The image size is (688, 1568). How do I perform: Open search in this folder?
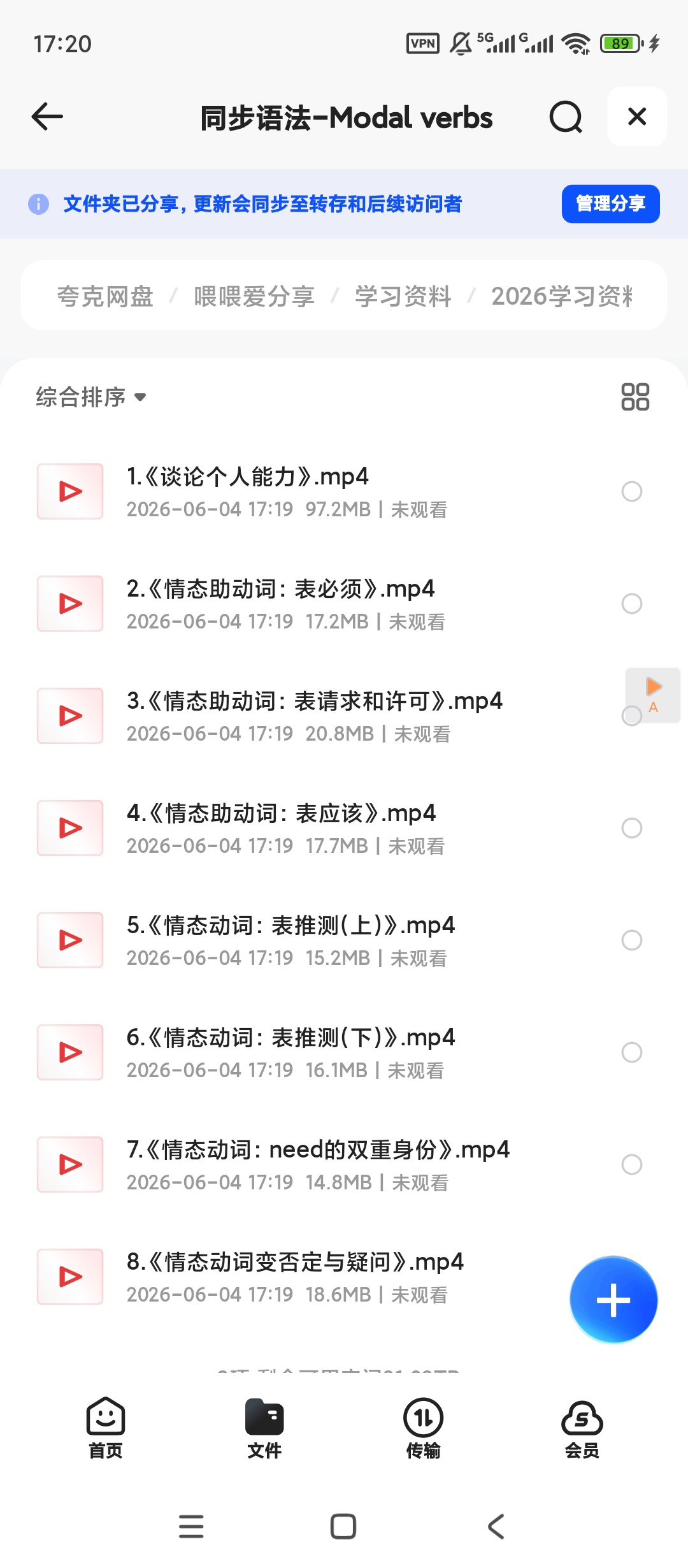point(566,117)
